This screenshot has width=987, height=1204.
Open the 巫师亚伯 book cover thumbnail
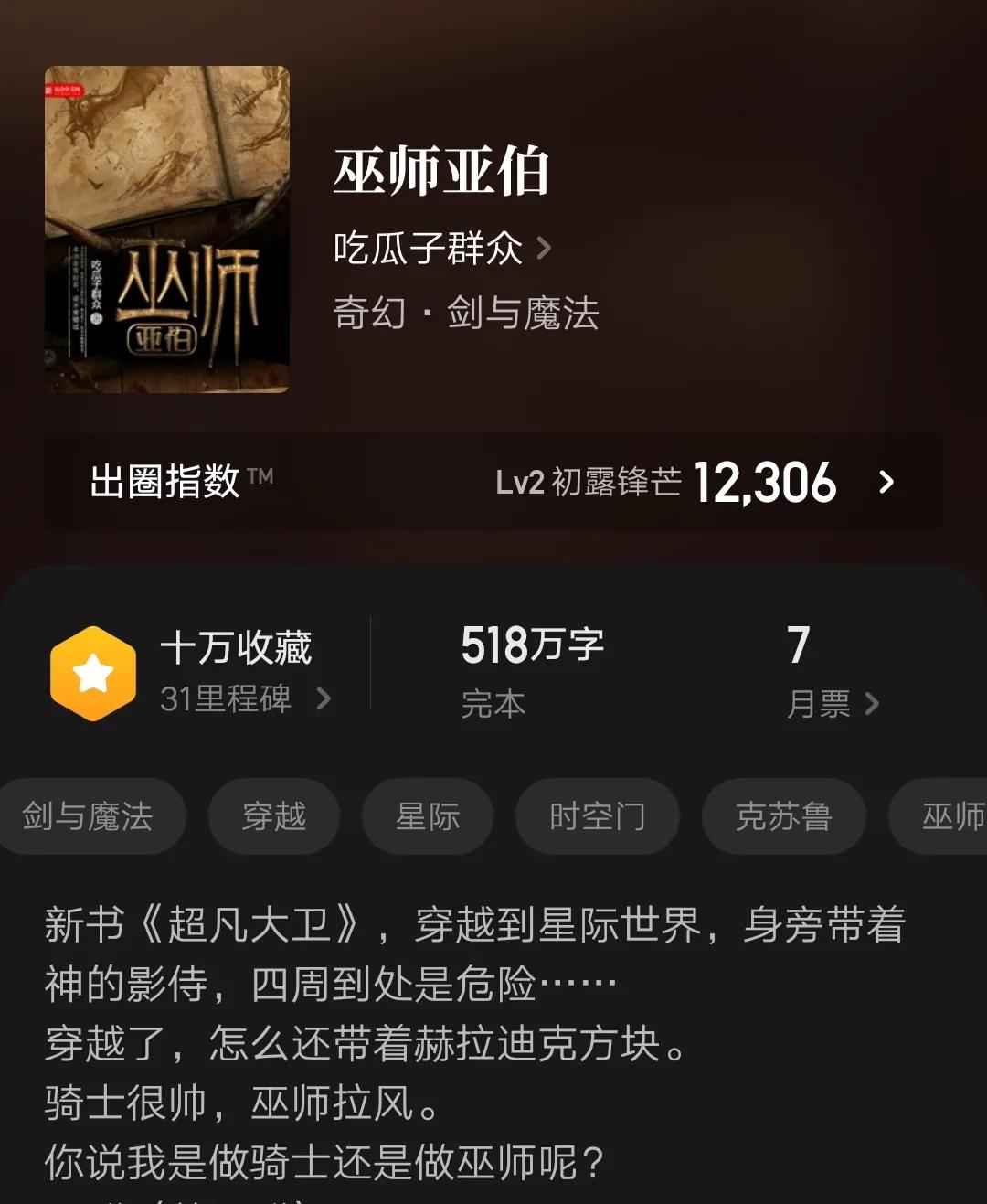(166, 226)
